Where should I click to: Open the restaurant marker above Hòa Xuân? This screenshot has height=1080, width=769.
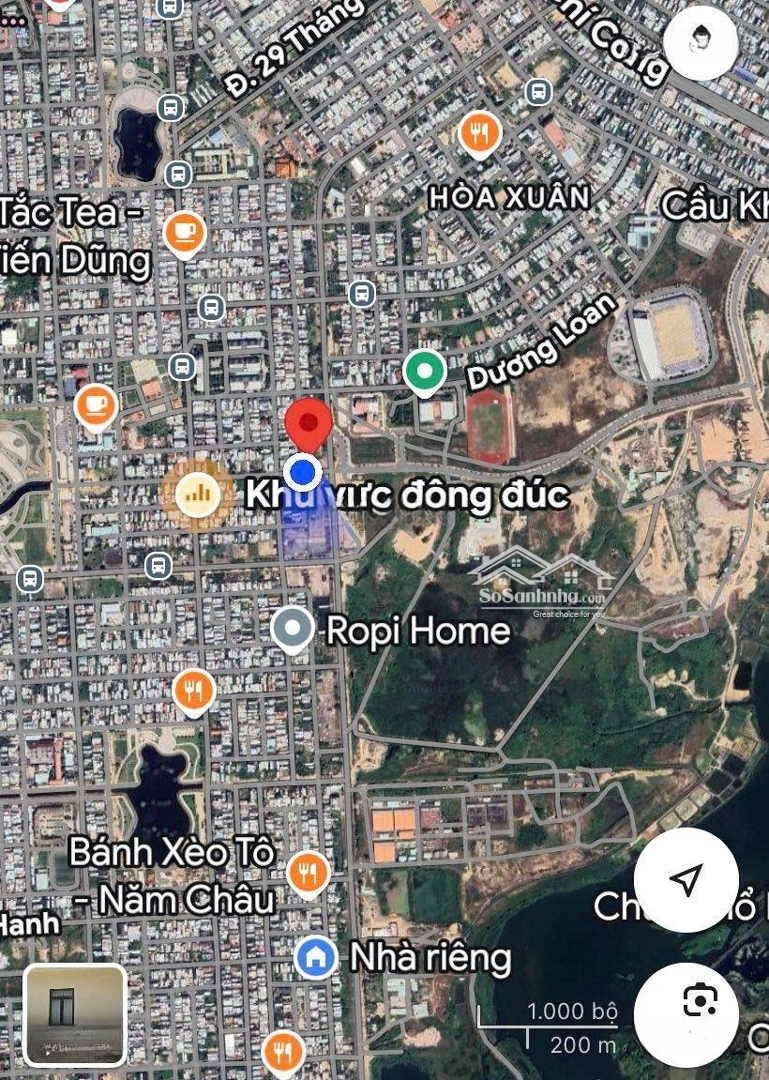480,131
